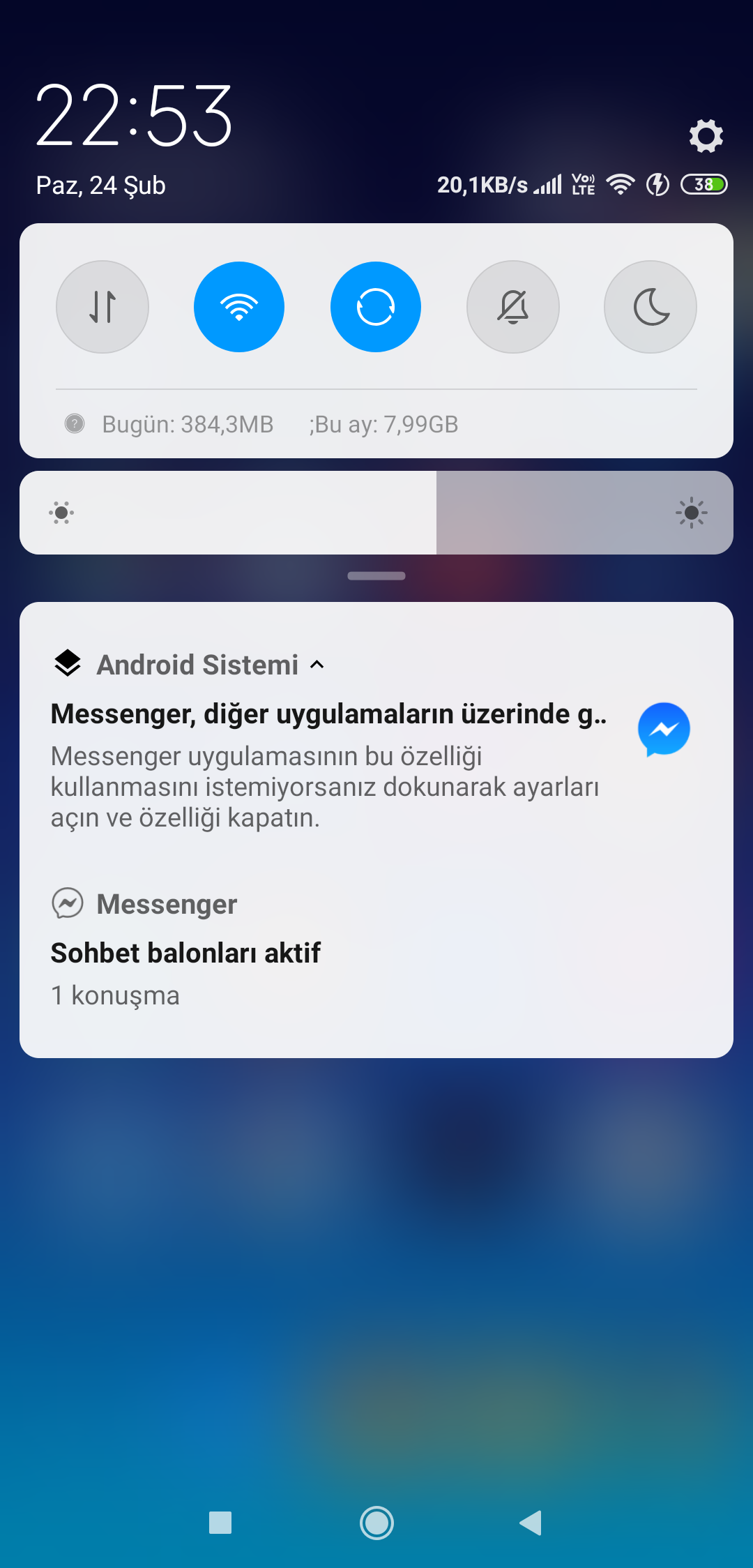The height and width of the screenshot is (1568, 753).
Task: Open settings via the gear icon
Action: pos(706,135)
